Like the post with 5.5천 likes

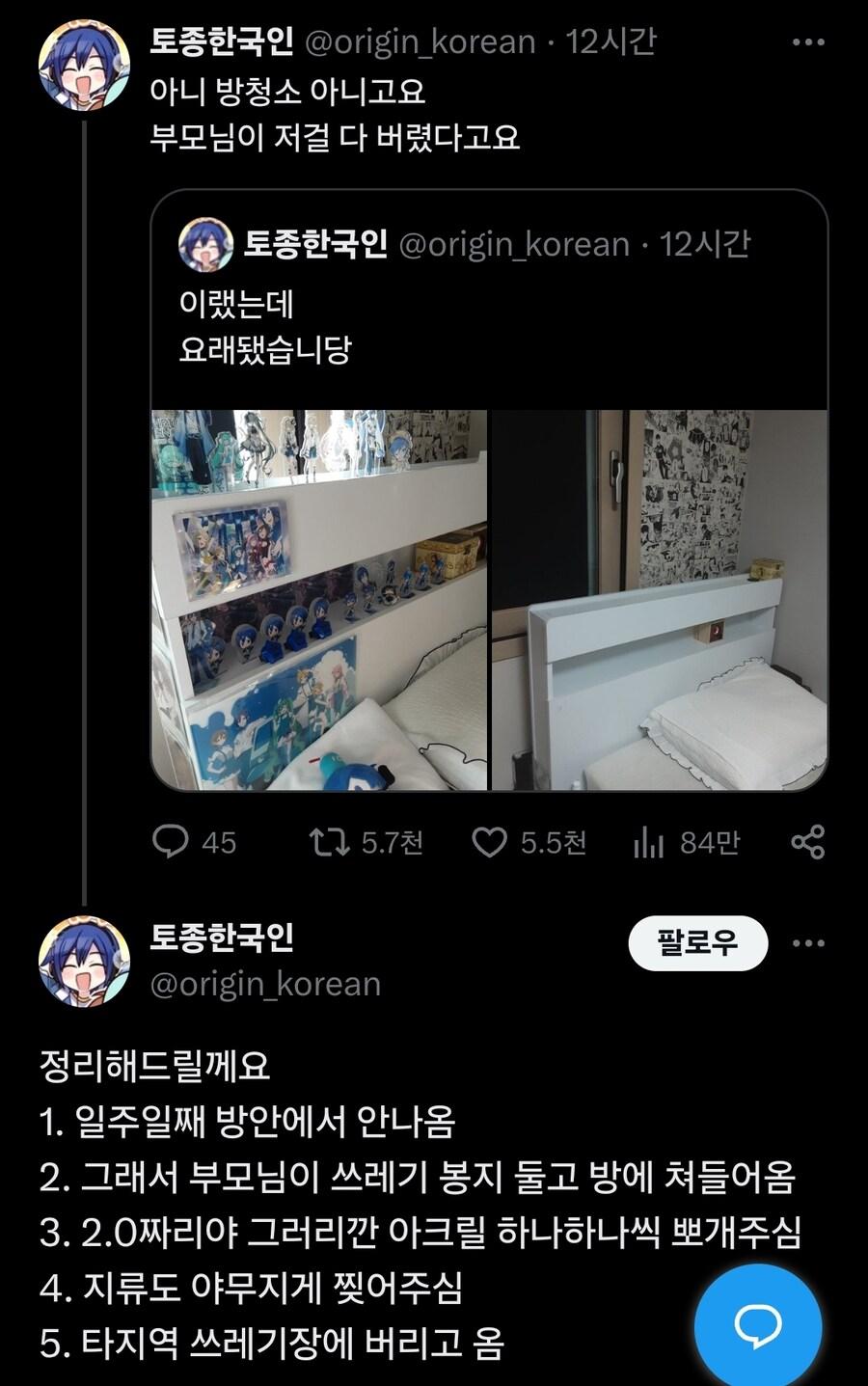click(x=489, y=842)
